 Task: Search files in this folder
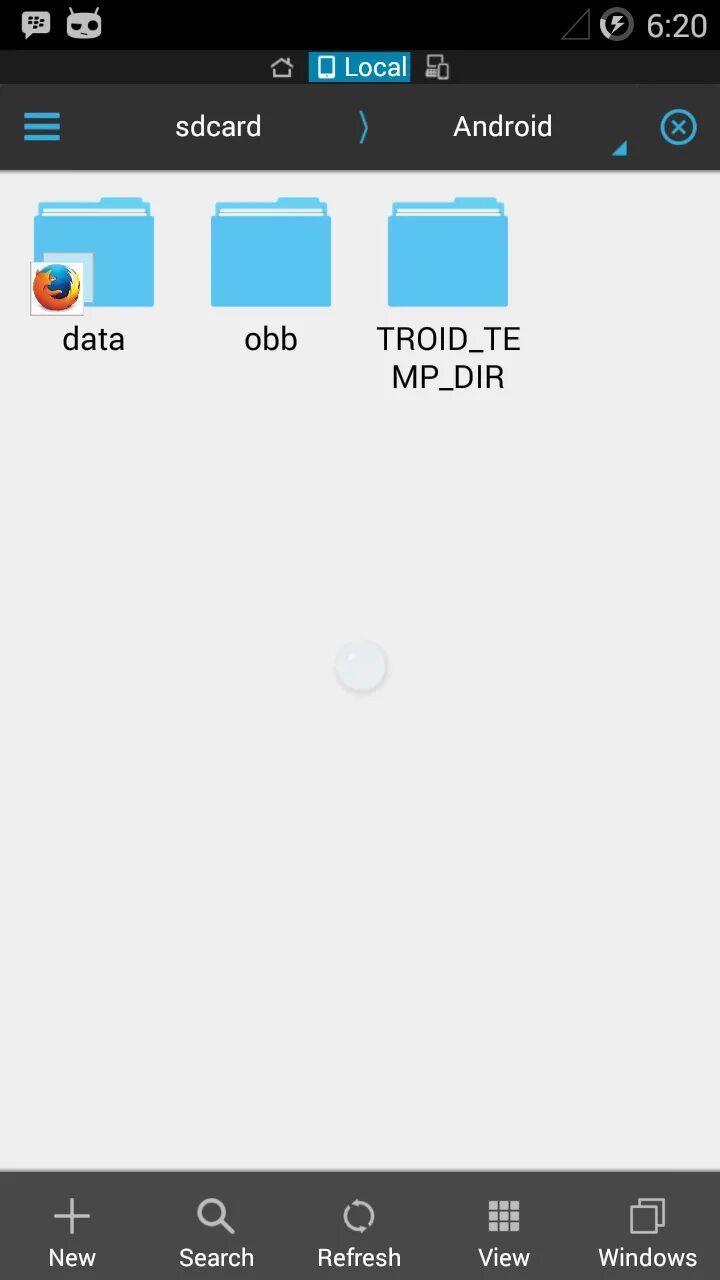[x=216, y=1232]
